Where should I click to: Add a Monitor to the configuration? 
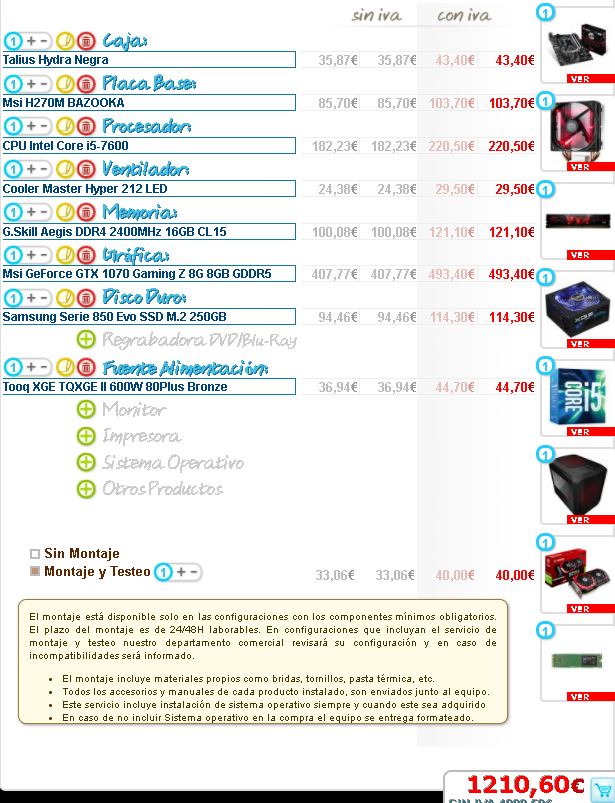point(86,409)
